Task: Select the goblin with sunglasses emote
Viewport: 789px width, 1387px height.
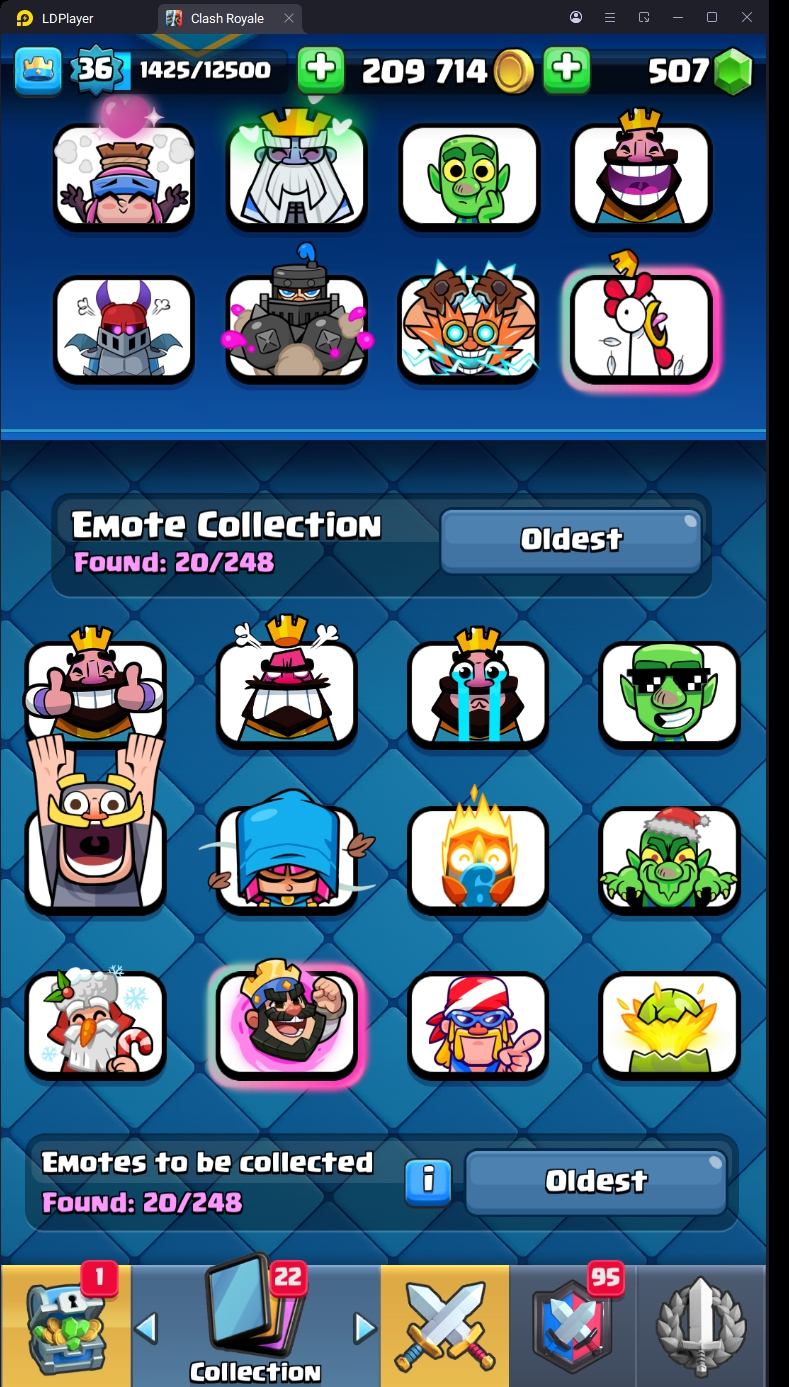Action: [x=669, y=694]
